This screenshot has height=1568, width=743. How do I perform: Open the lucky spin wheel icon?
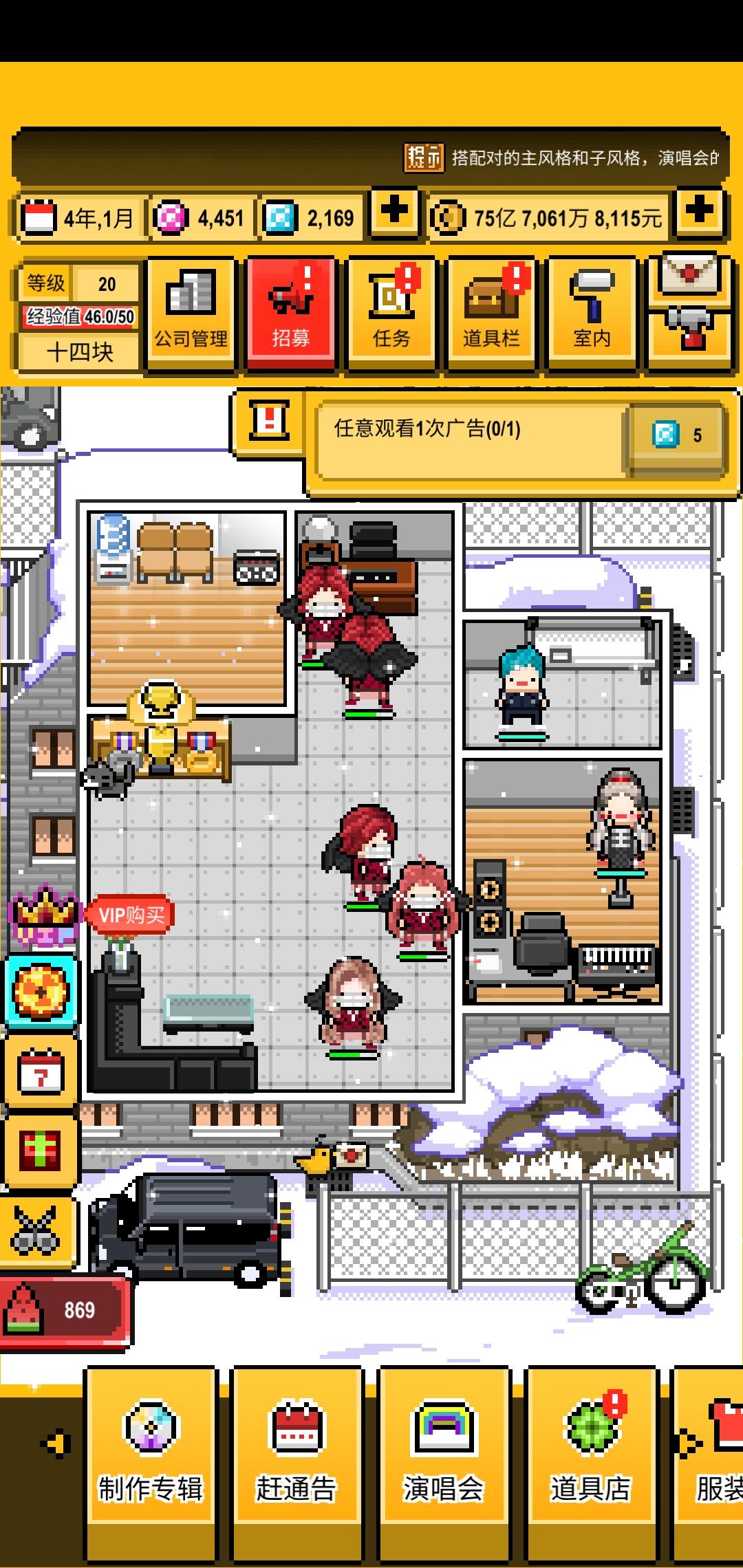point(39,991)
